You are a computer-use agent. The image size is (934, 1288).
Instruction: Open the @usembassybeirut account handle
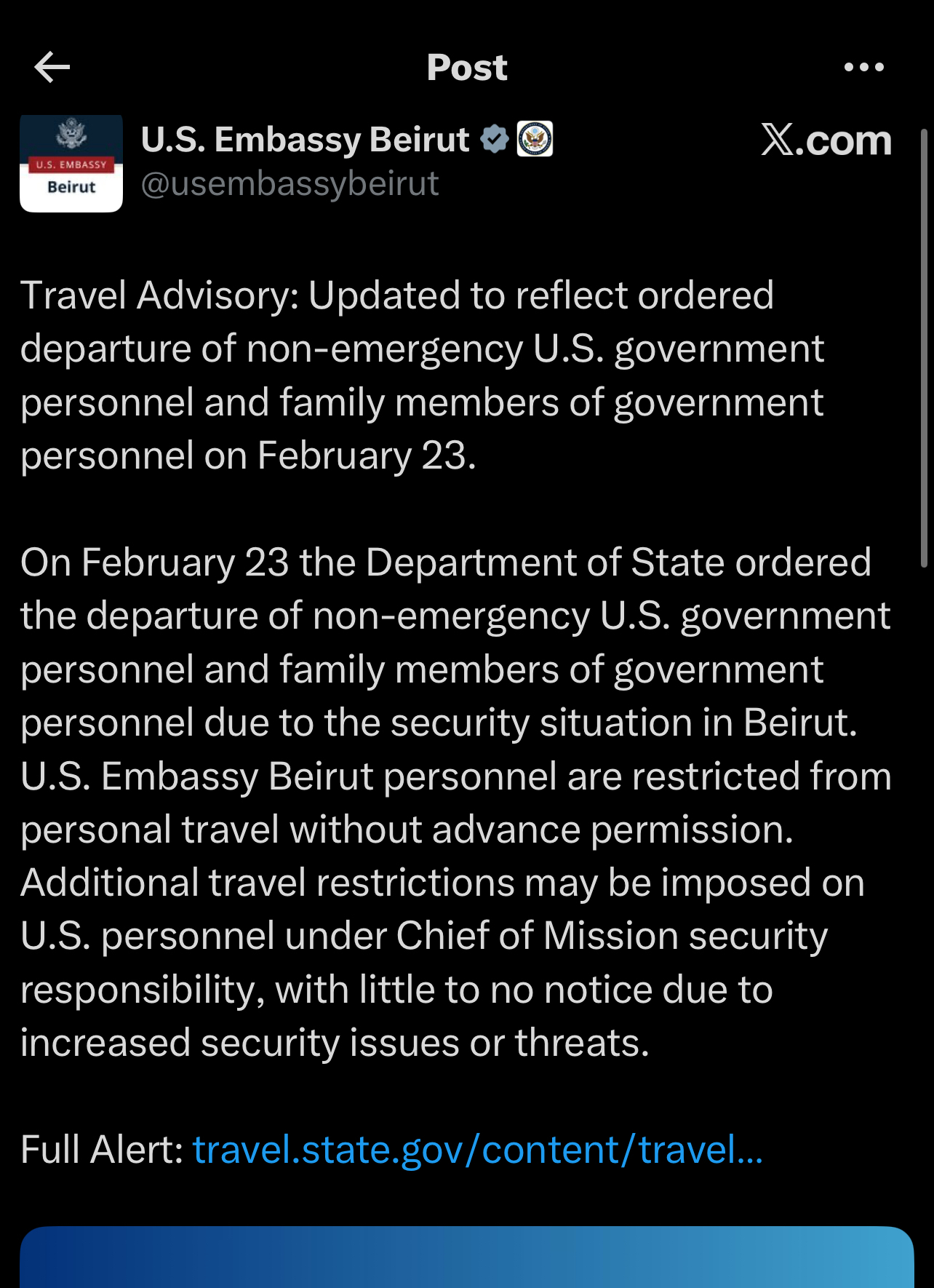point(290,184)
